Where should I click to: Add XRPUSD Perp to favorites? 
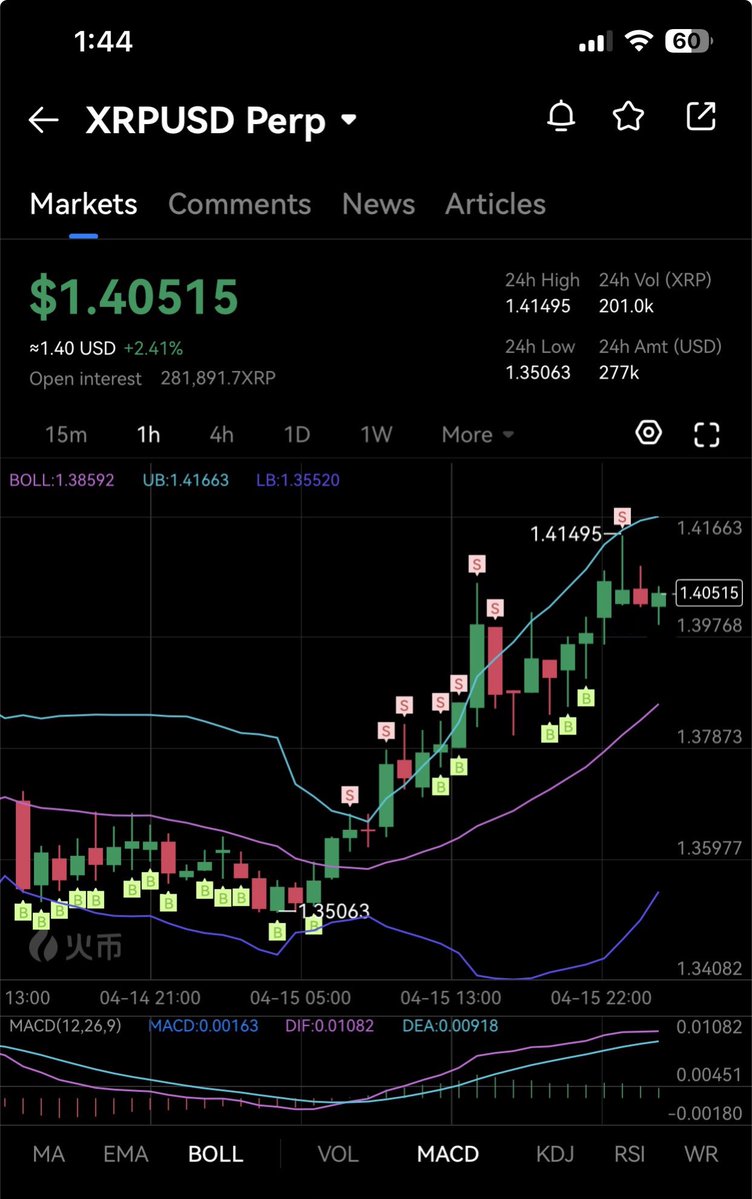(628, 117)
